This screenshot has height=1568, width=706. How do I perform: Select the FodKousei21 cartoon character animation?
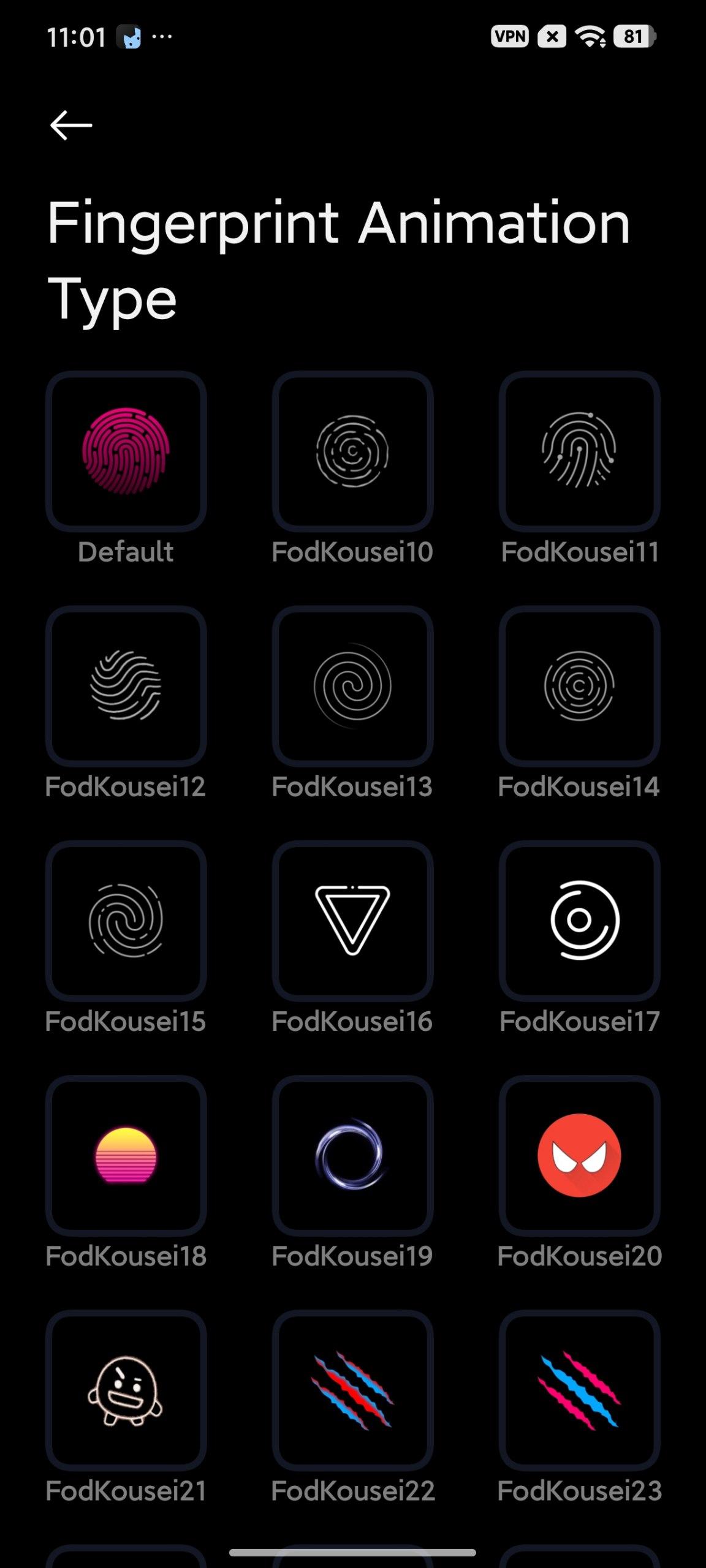pyautogui.click(x=126, y=1390)
